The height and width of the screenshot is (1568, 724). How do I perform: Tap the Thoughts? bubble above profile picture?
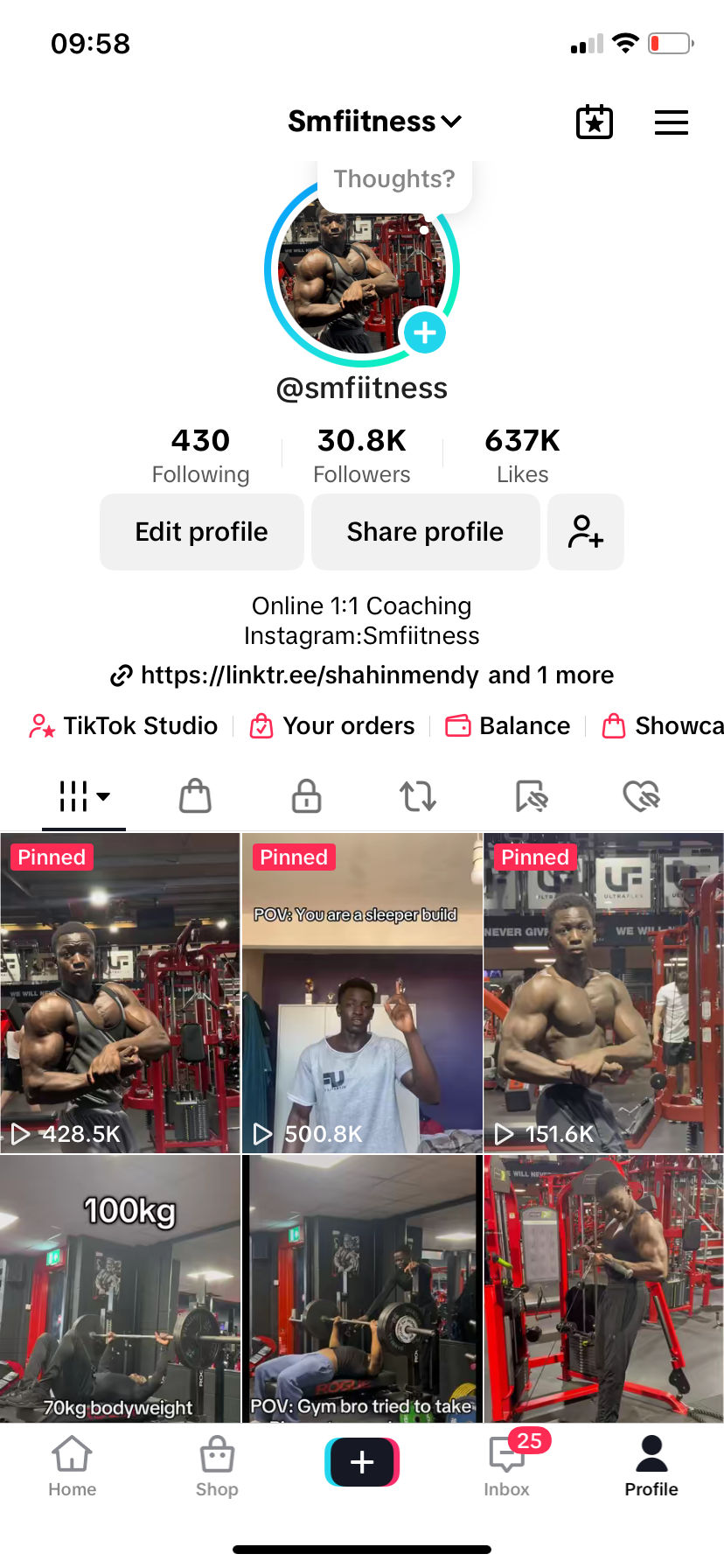pos(393,178)
